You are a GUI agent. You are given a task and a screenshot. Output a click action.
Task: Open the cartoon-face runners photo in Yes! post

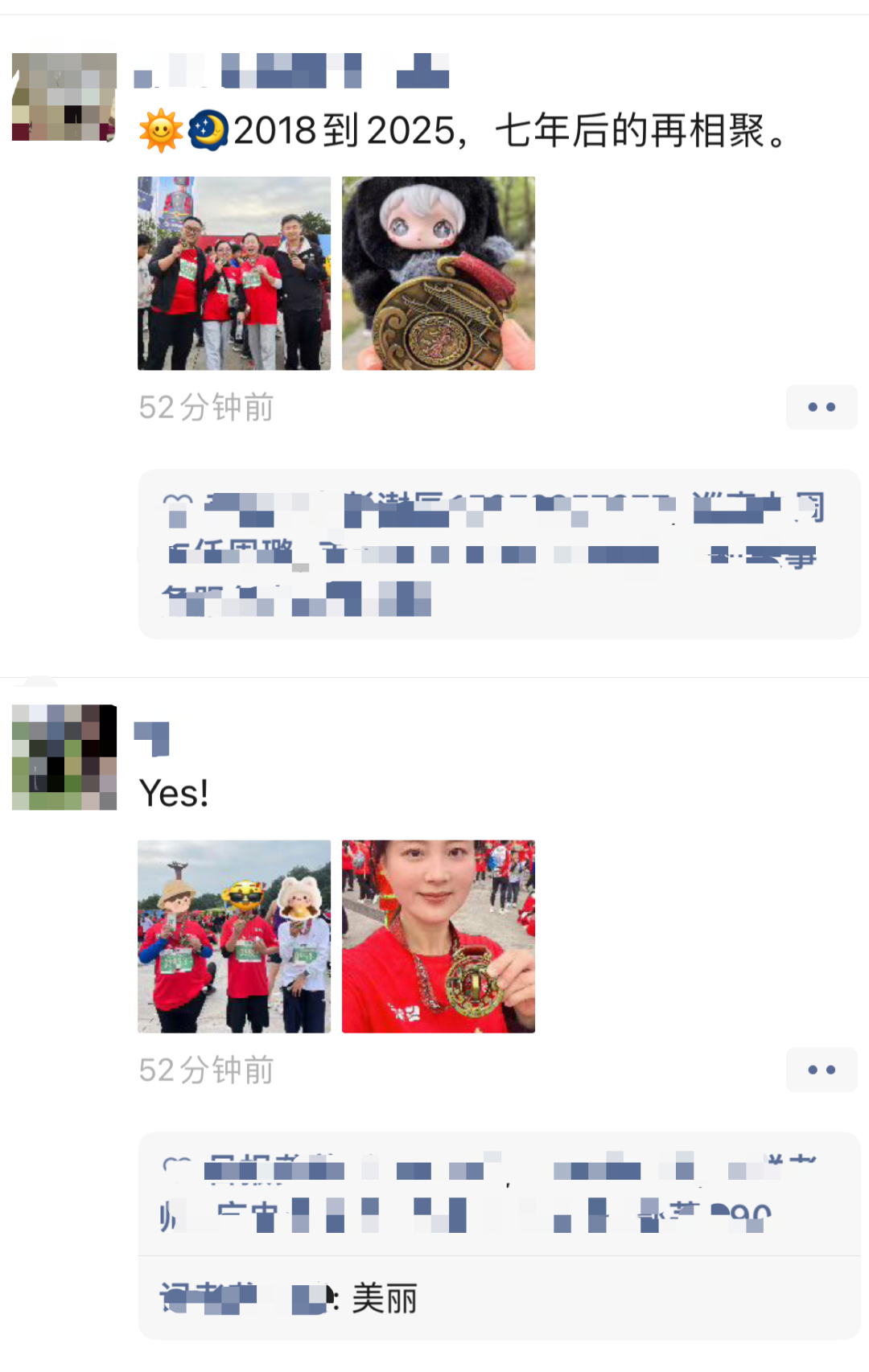(234, 936)
